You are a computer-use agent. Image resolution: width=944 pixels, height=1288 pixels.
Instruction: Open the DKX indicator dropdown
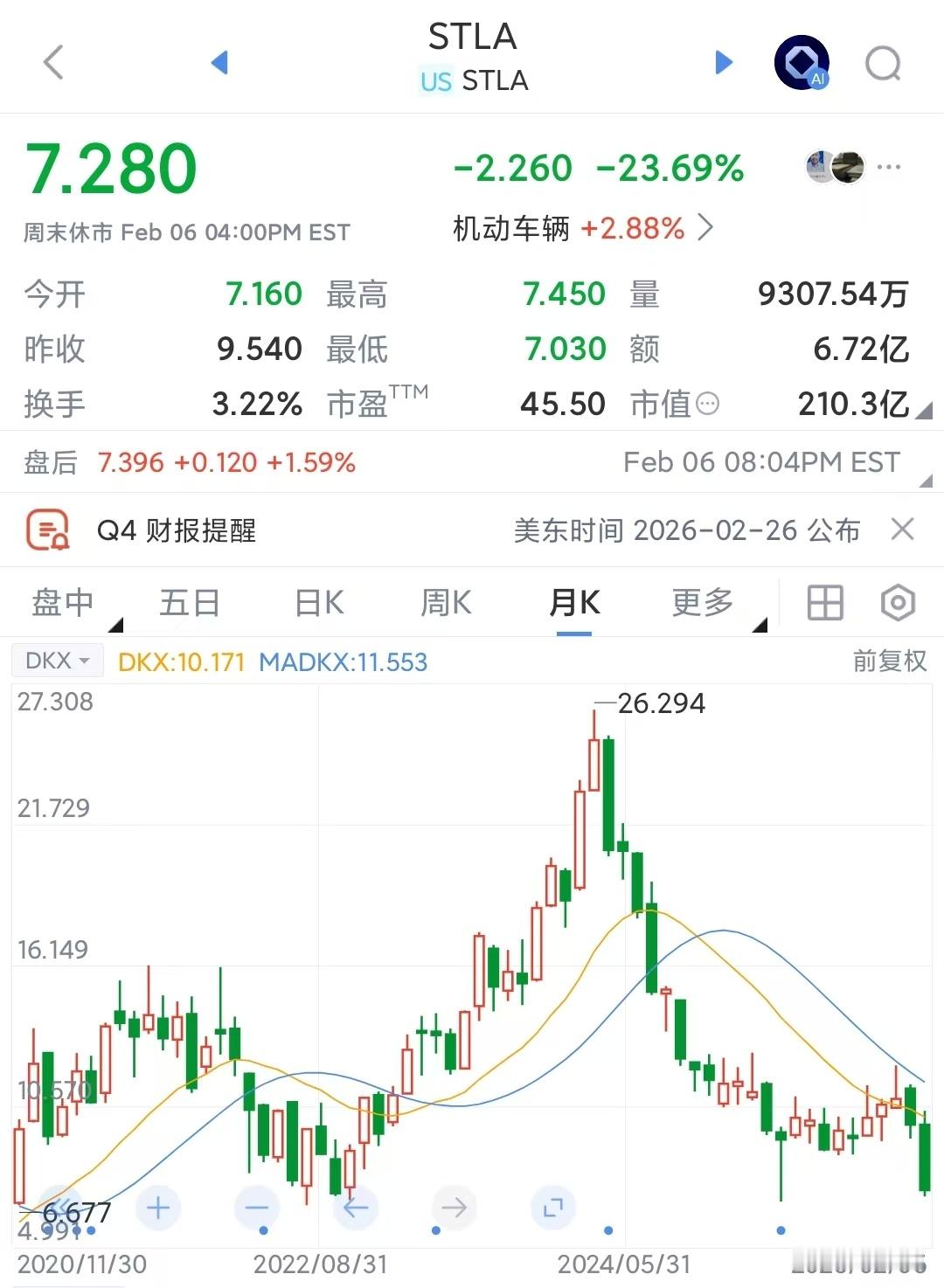(57, 660)
